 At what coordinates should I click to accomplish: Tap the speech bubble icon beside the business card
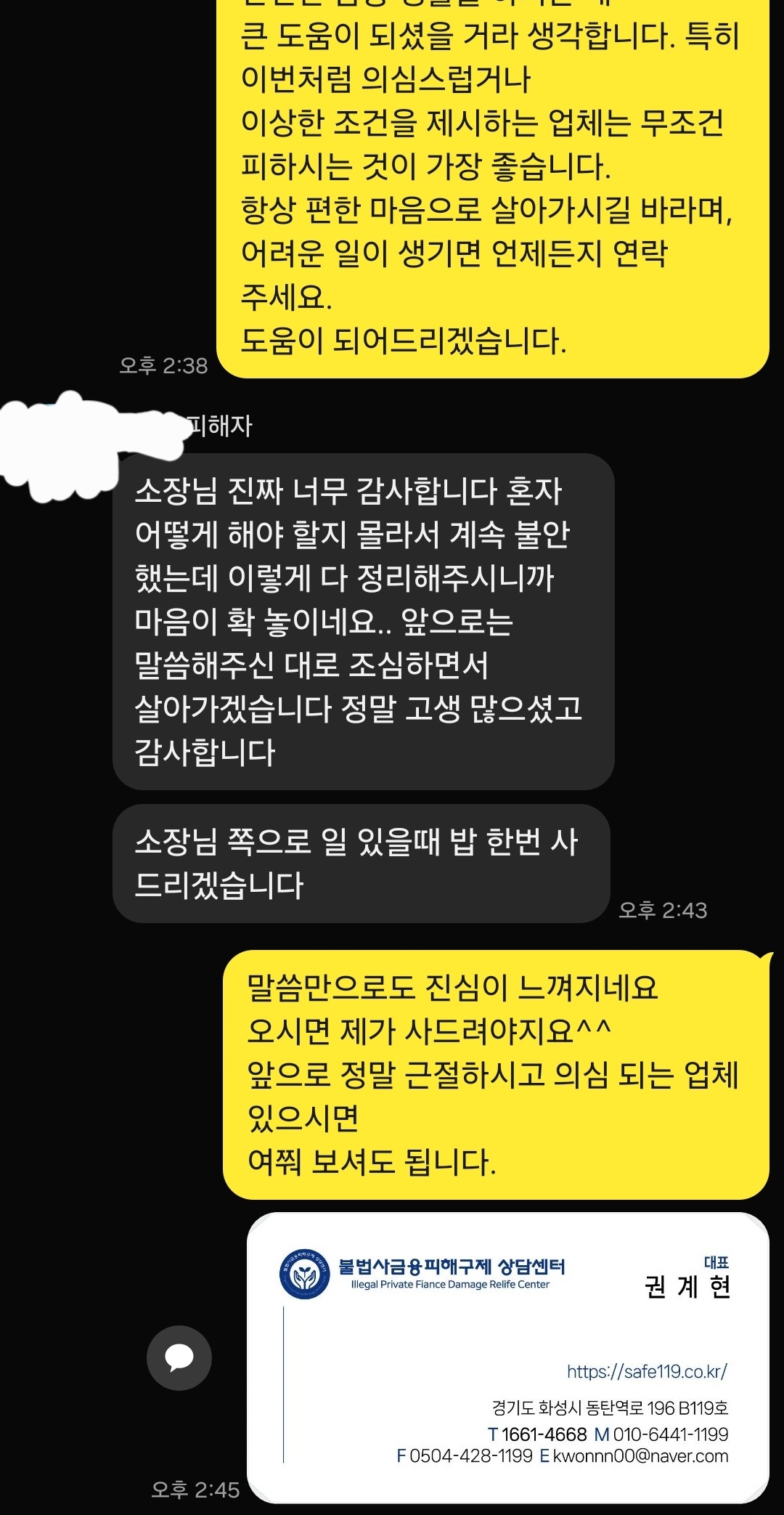point(179,1357)
